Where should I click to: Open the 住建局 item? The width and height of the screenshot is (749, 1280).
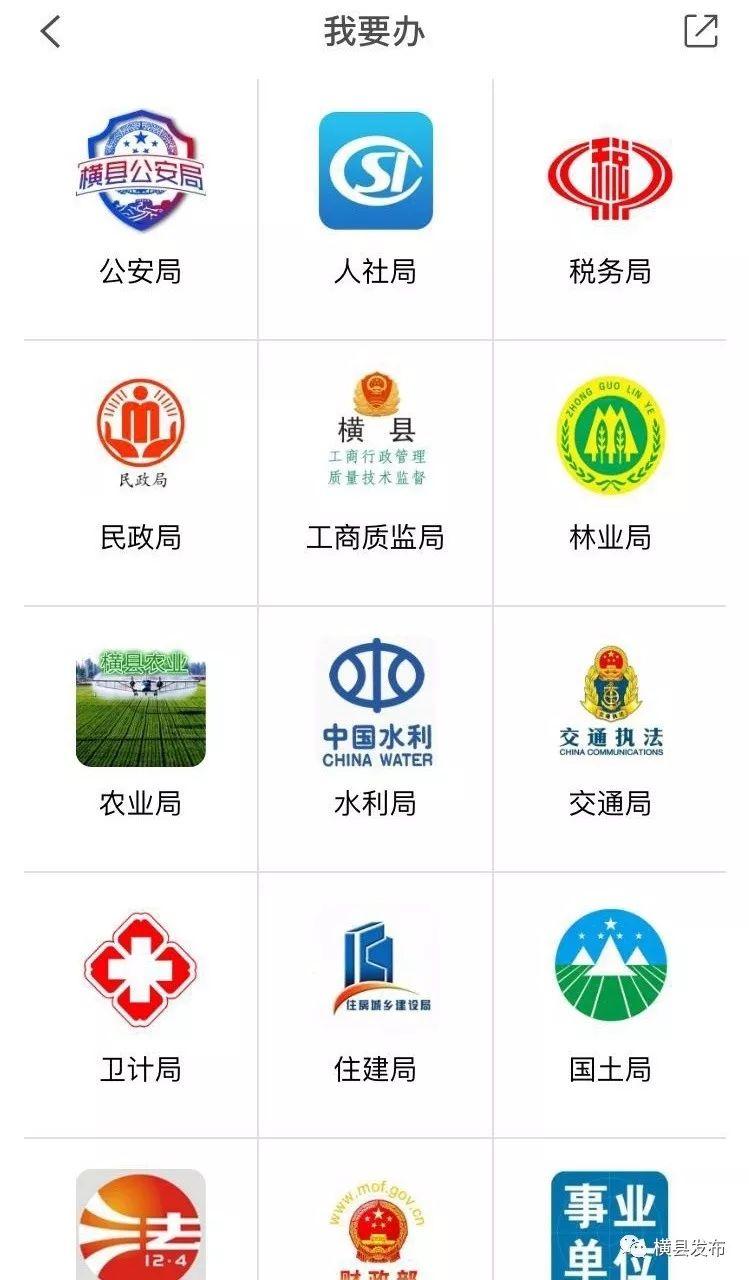click(x=375, y=1005)
